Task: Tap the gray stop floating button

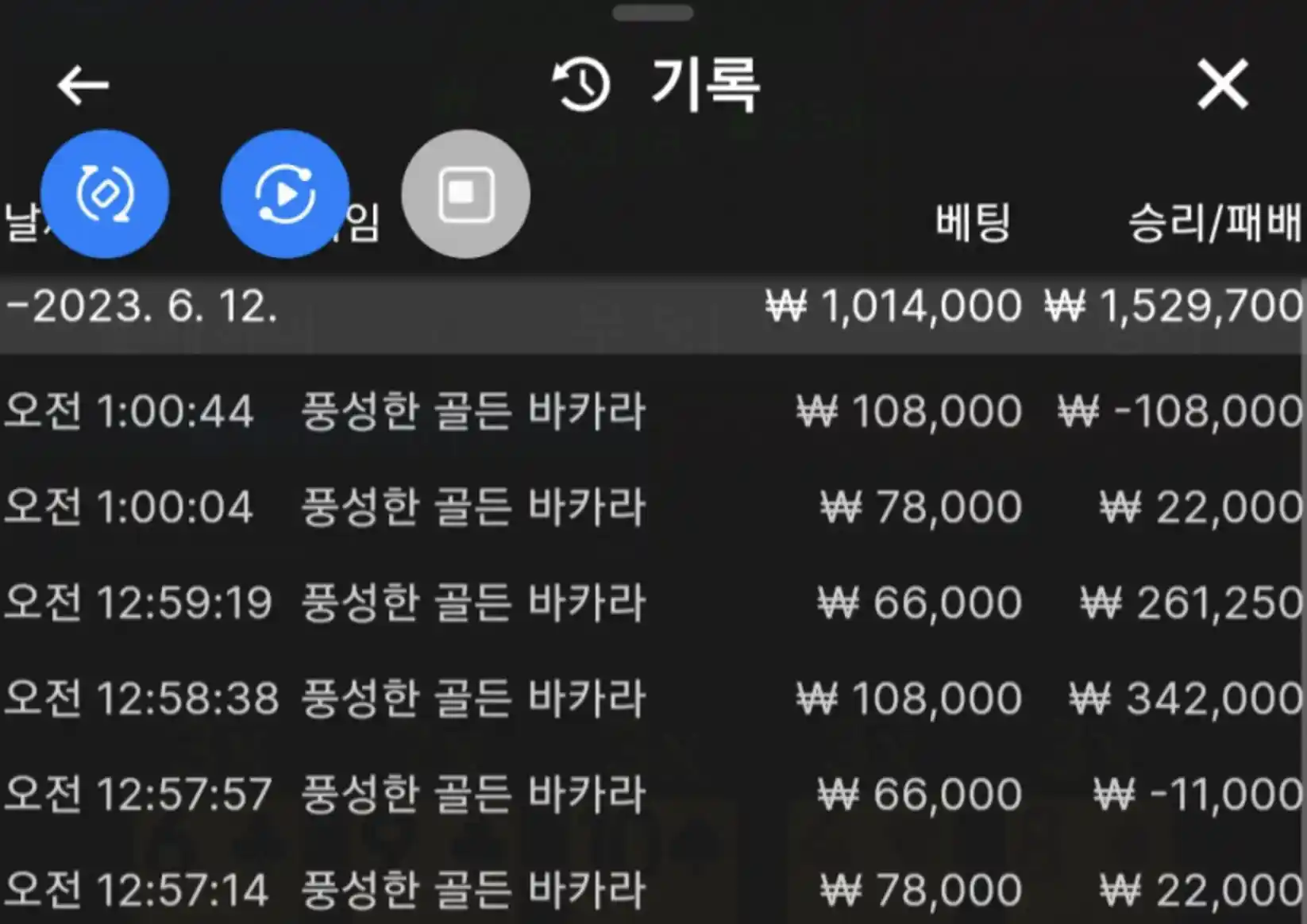Action: point(465,194)
